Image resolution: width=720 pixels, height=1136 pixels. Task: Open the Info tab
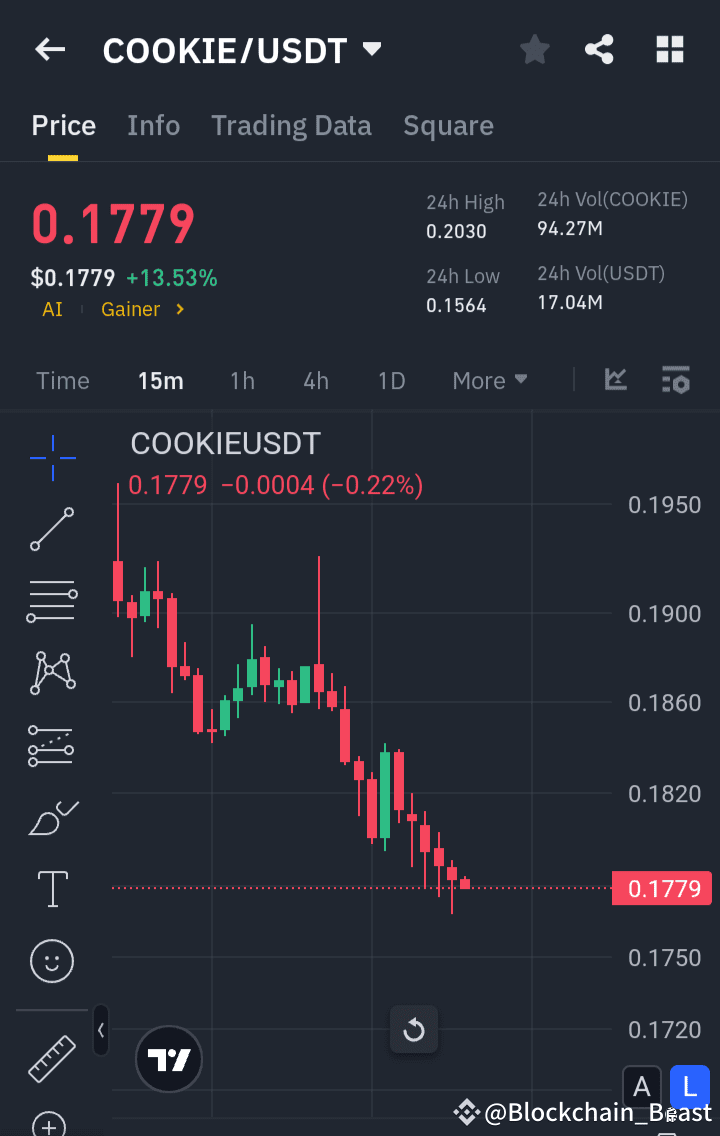(x=153, y=125)
